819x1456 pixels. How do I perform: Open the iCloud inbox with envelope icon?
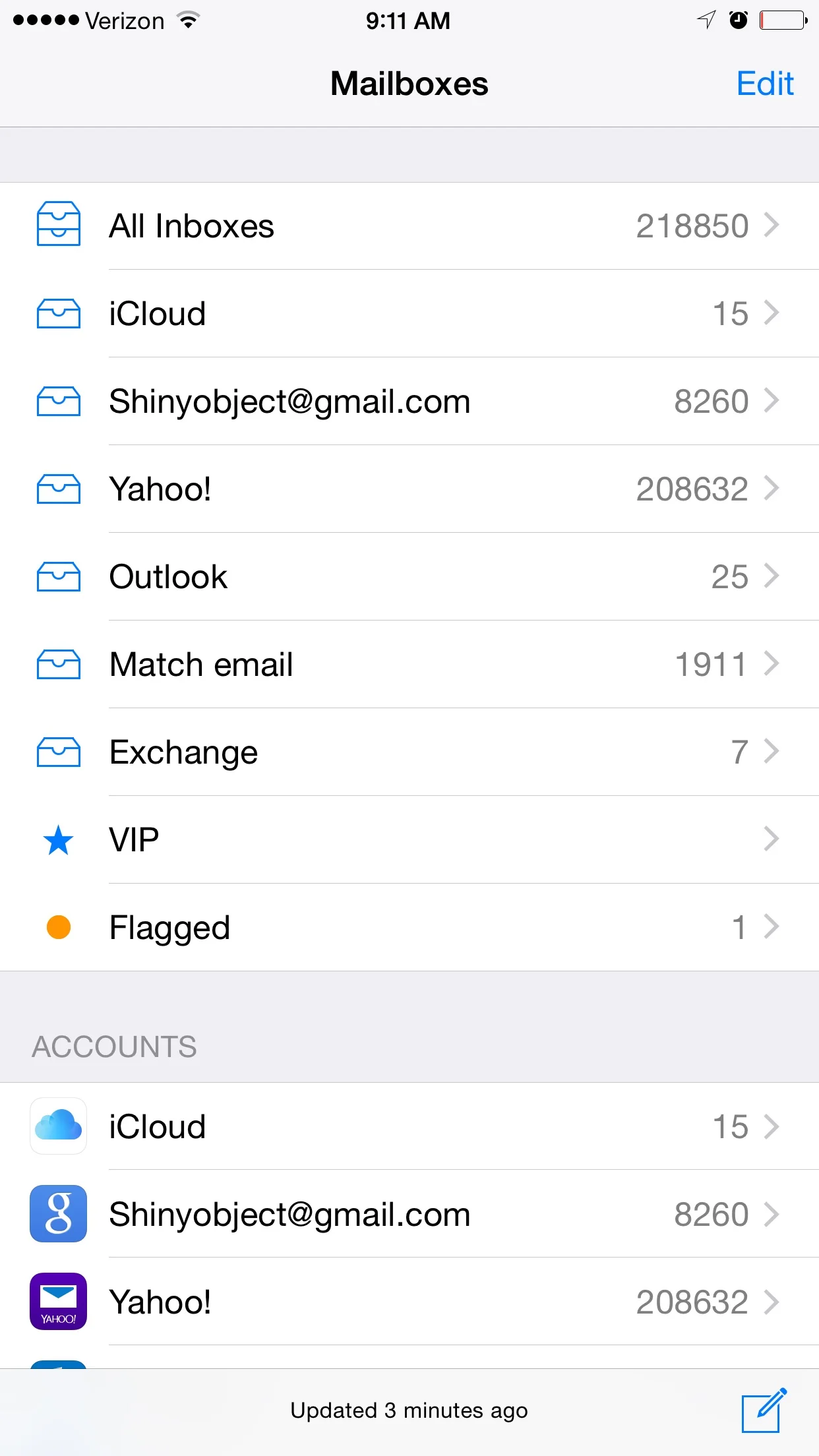409,313
